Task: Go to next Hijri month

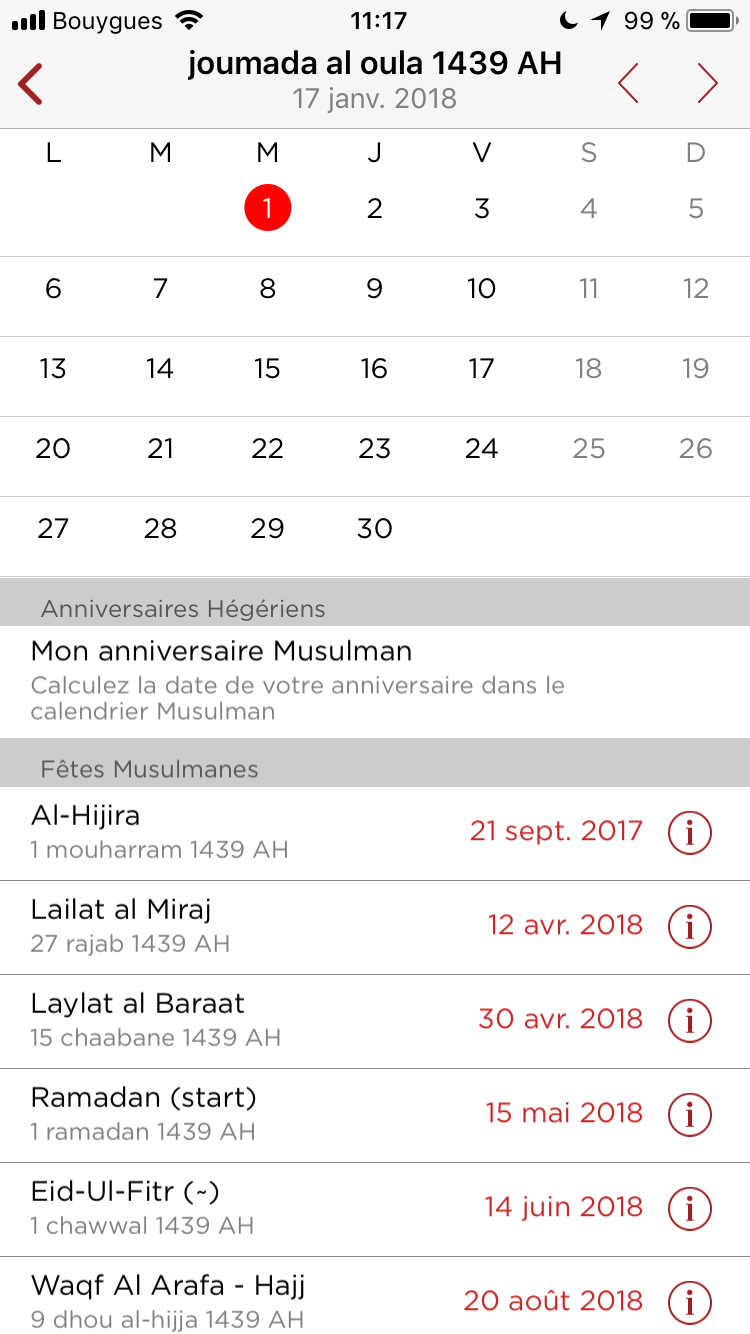Action: click(x=709, y=83)
